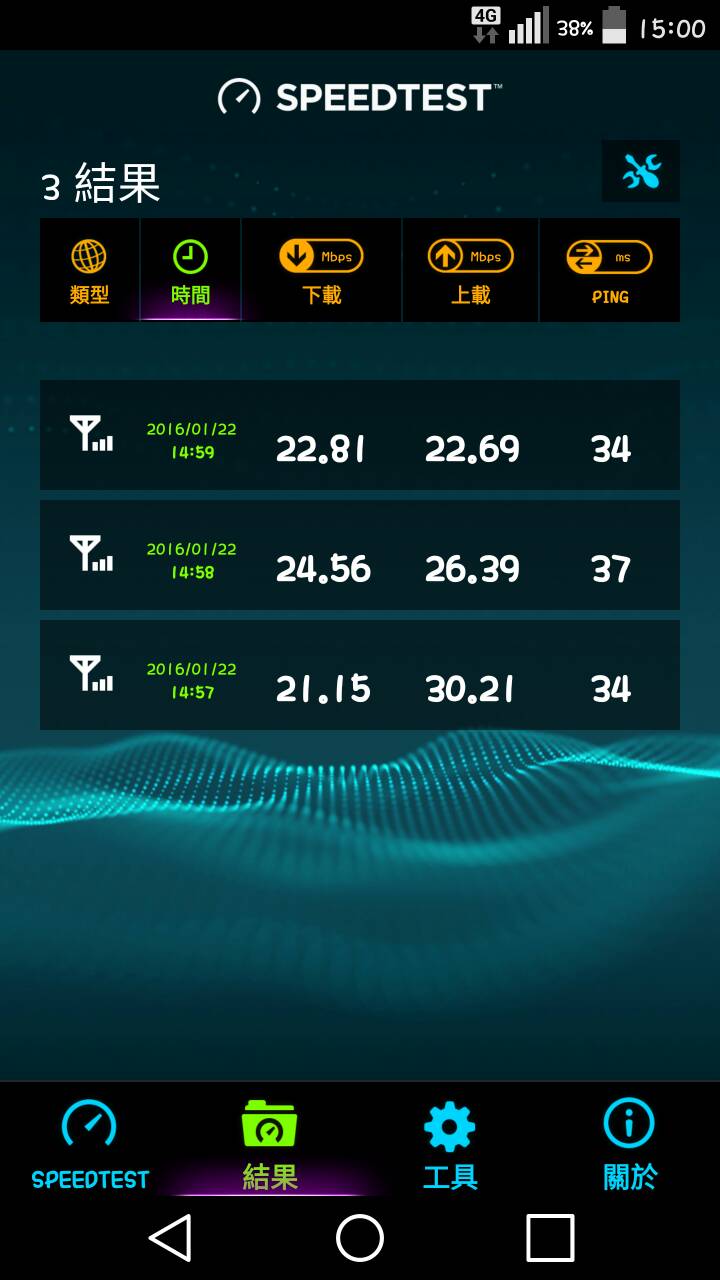The image size is (720, 1280).
Task: Sort results by 上載 upload speed
Action: coord(470,271)
